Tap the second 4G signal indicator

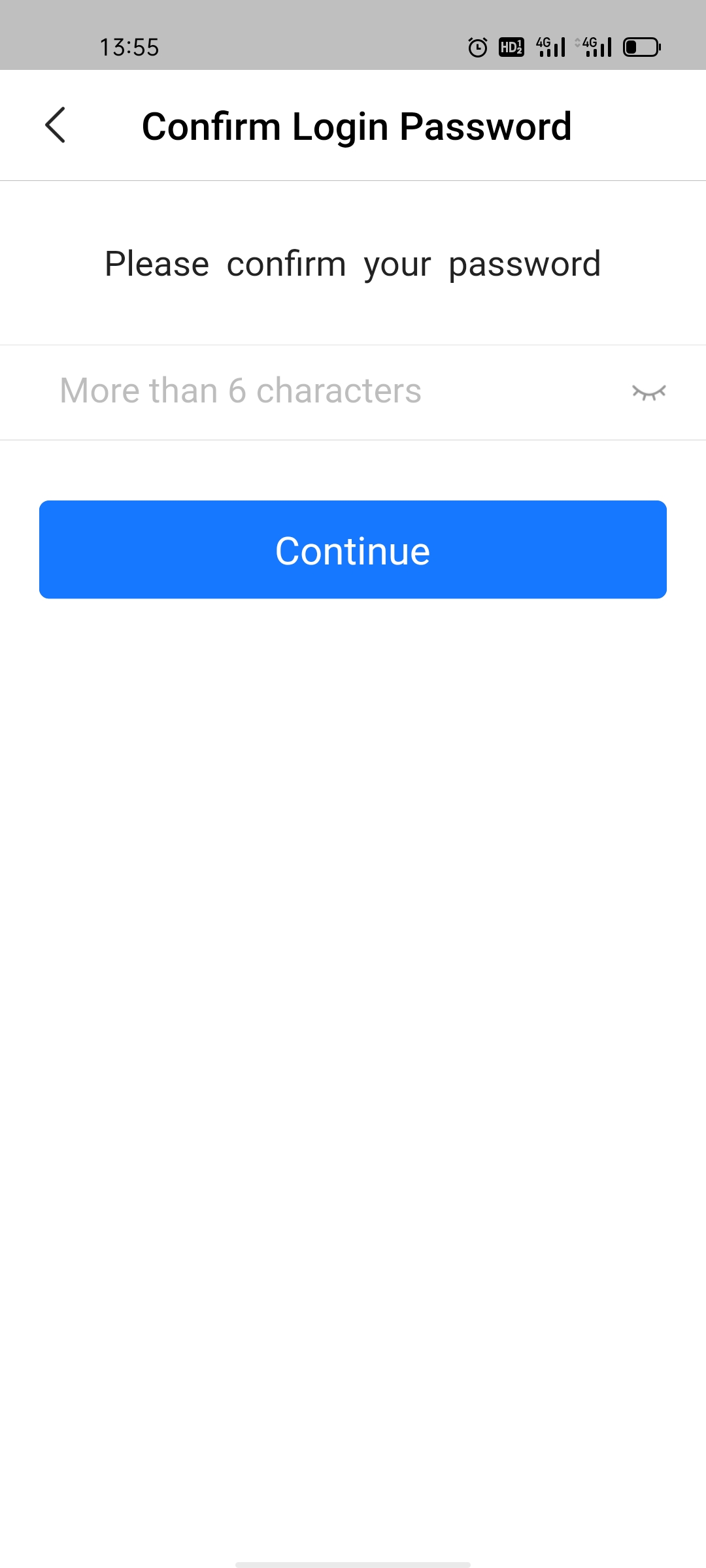pyautogui.click(x=595, y=46)
